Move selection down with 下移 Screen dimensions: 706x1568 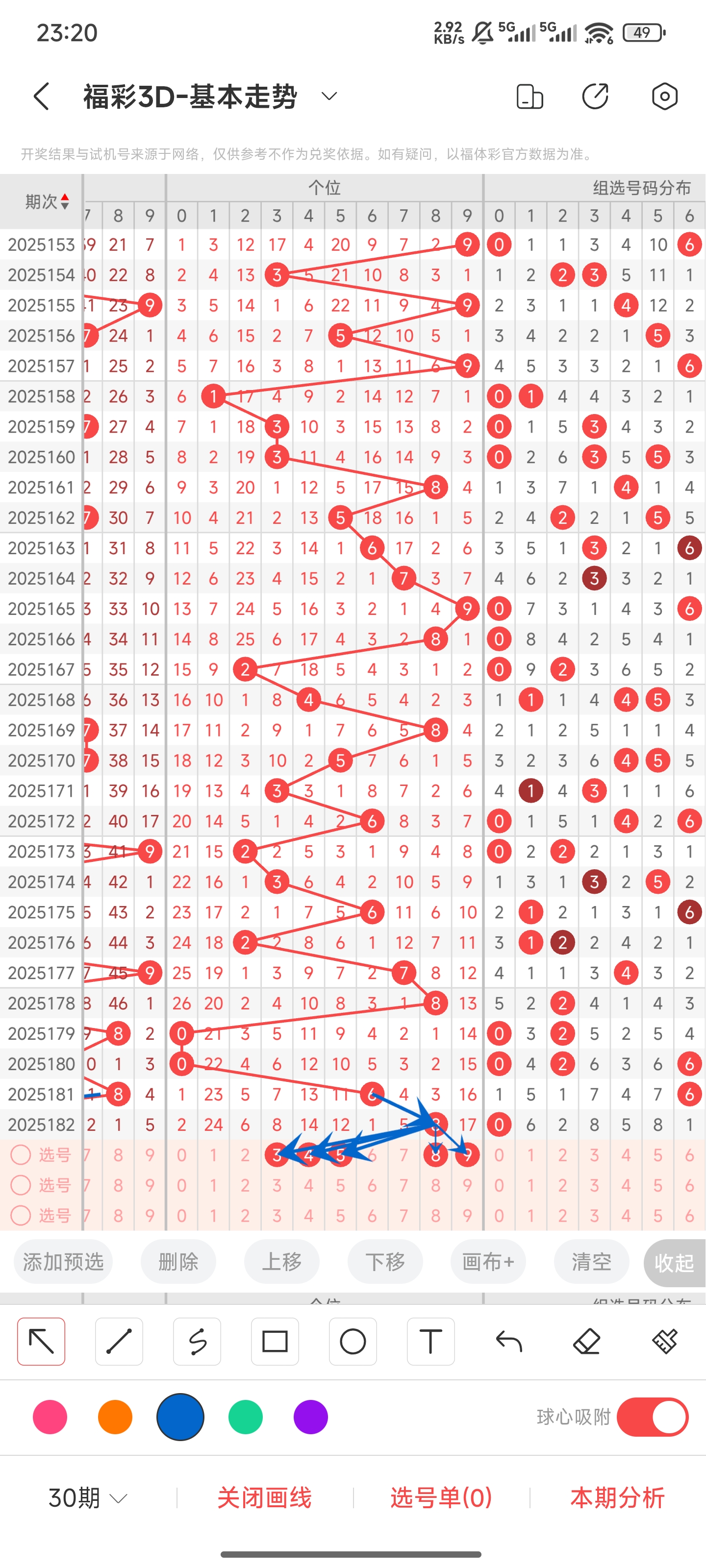pyautogui.click(x=385, y=1262)
